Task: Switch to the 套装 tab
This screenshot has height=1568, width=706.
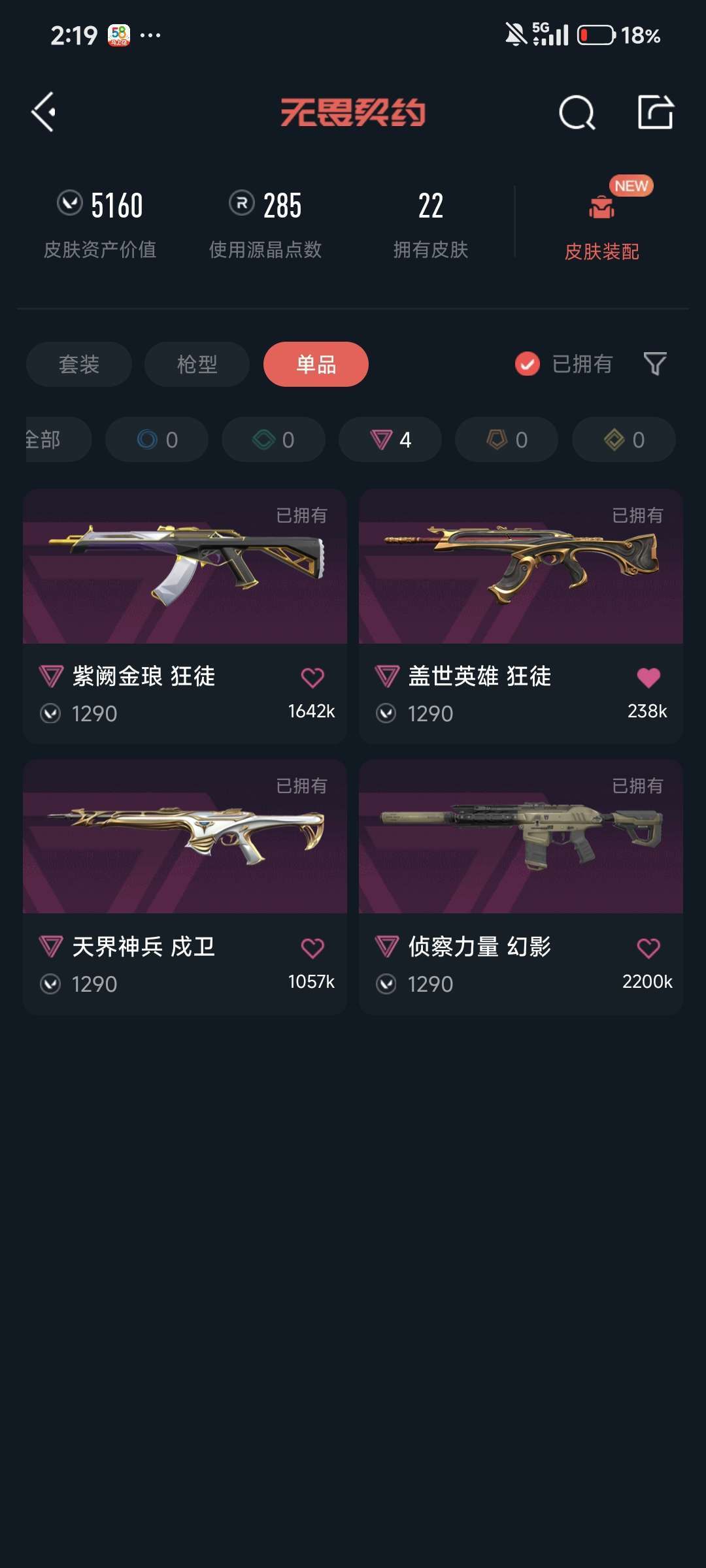Action: click(78, 364)
